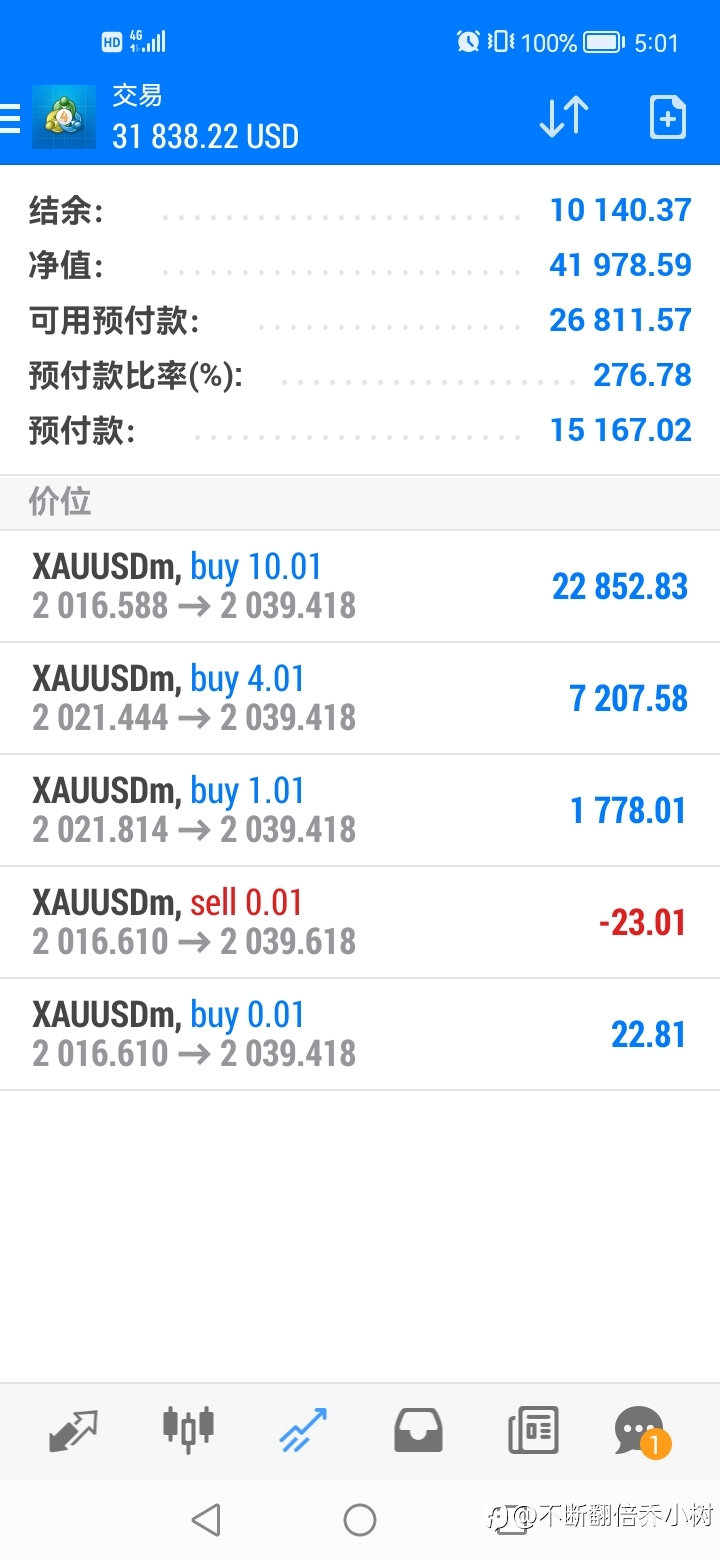
Task: Open the buy 1.01 XAUUSDm position
Action: 360,810
